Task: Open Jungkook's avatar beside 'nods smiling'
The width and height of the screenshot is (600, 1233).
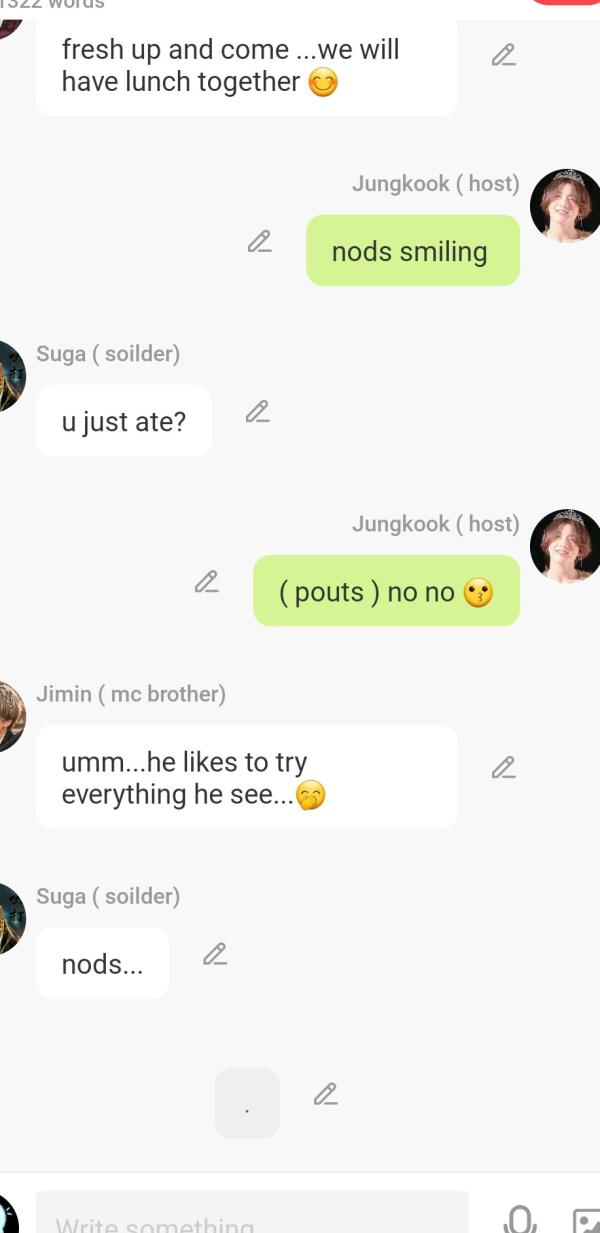Action: tap(565, 206)
